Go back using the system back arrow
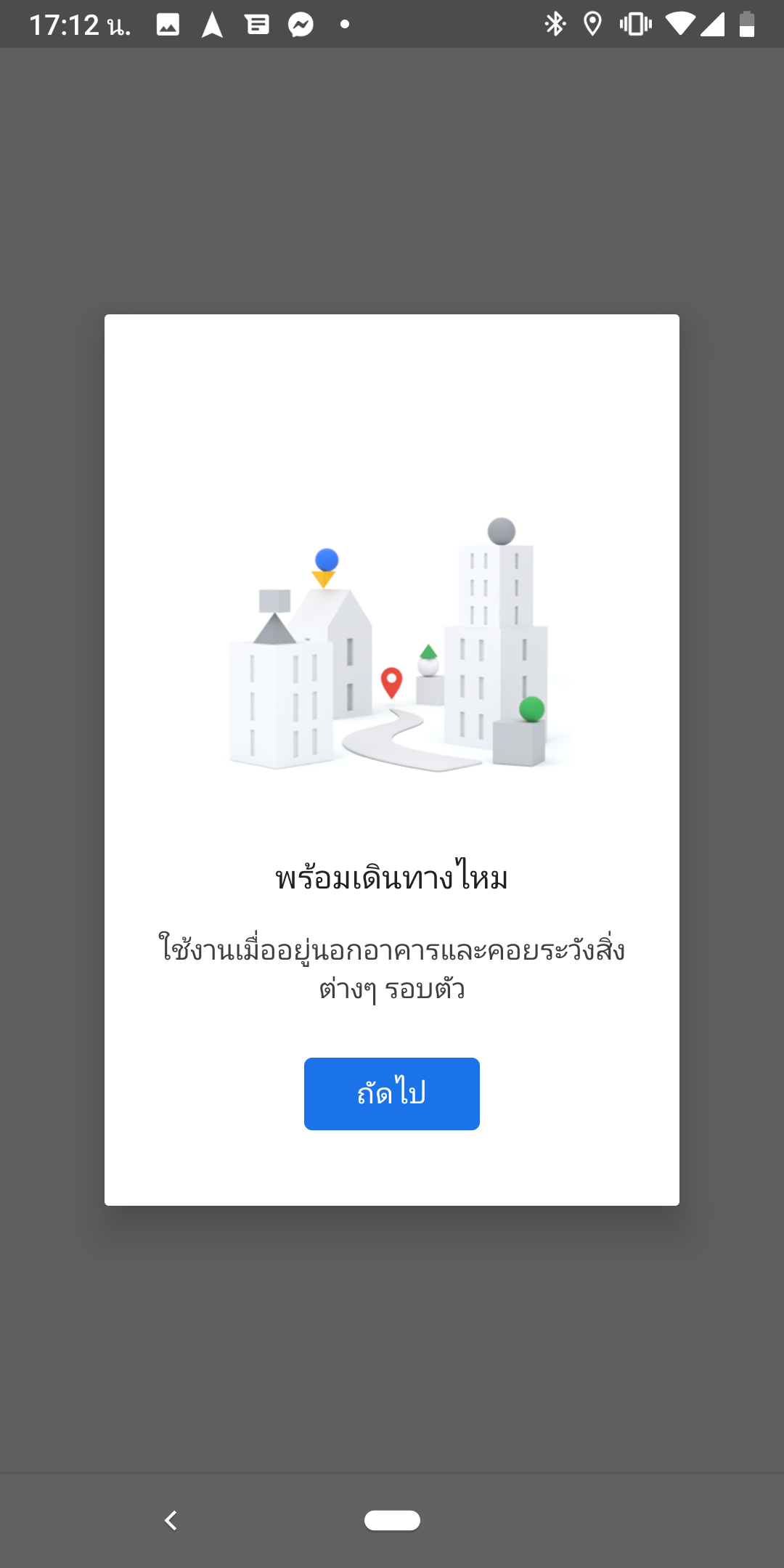The width and height of the screenshot is (784, 1568). coord(171,1520)
